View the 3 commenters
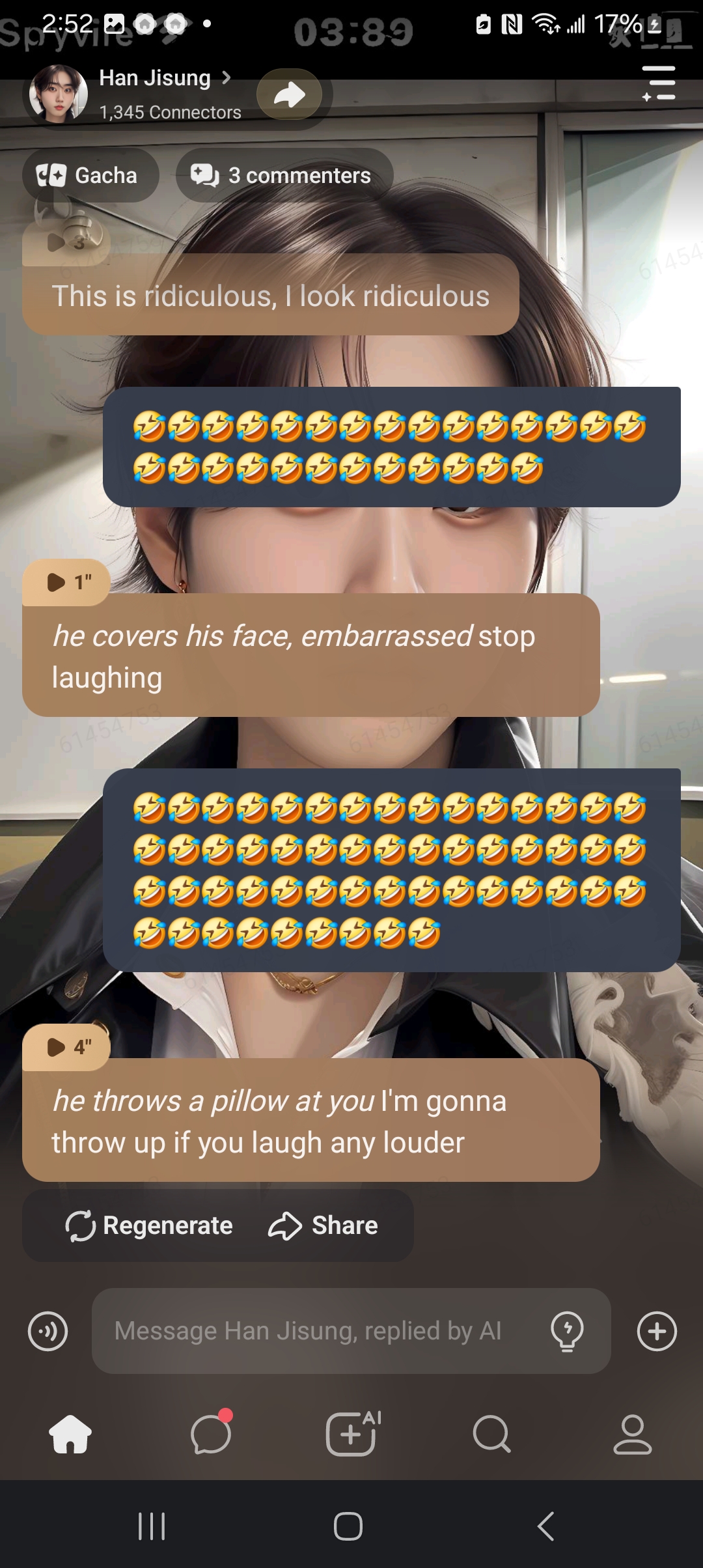 (284, 175)
